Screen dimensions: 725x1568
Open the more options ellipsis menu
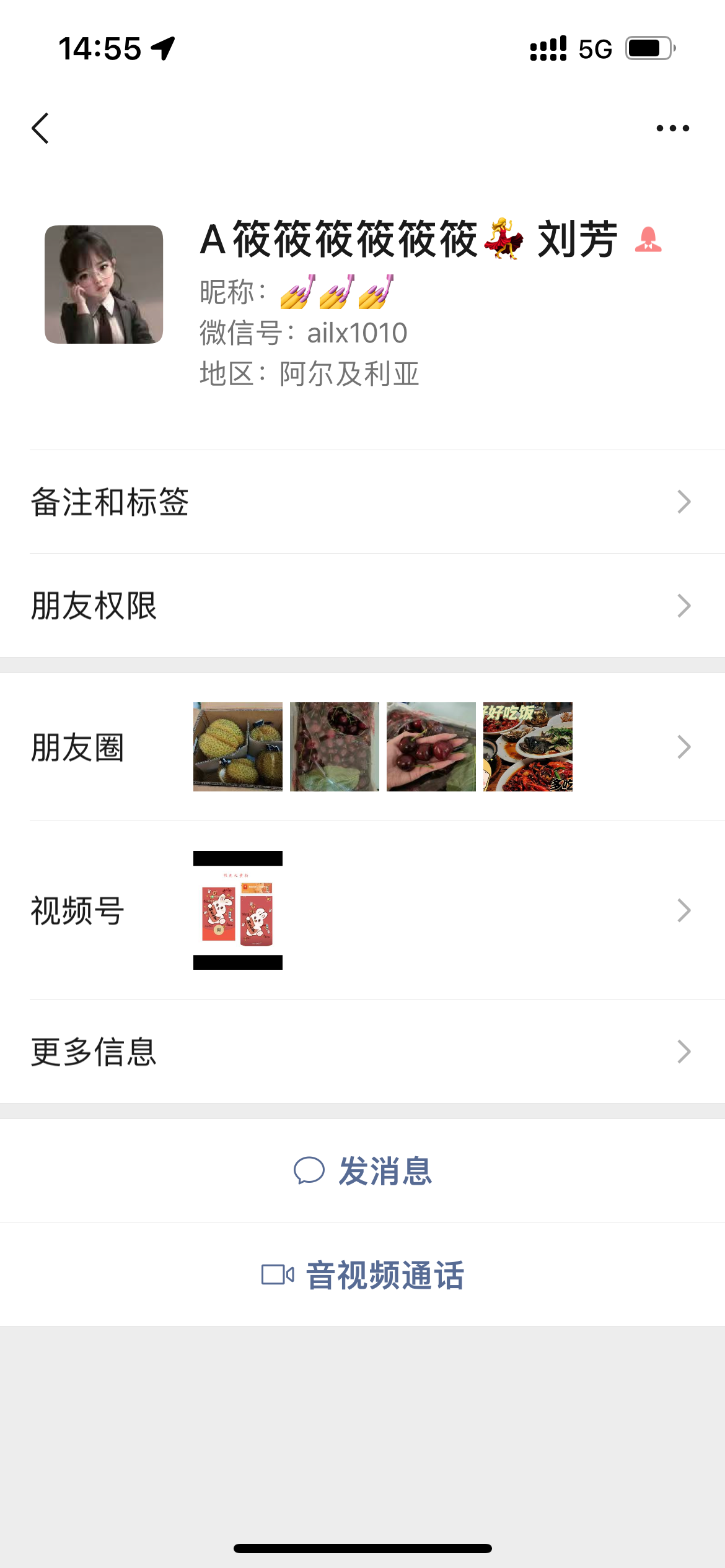(669, 127)
